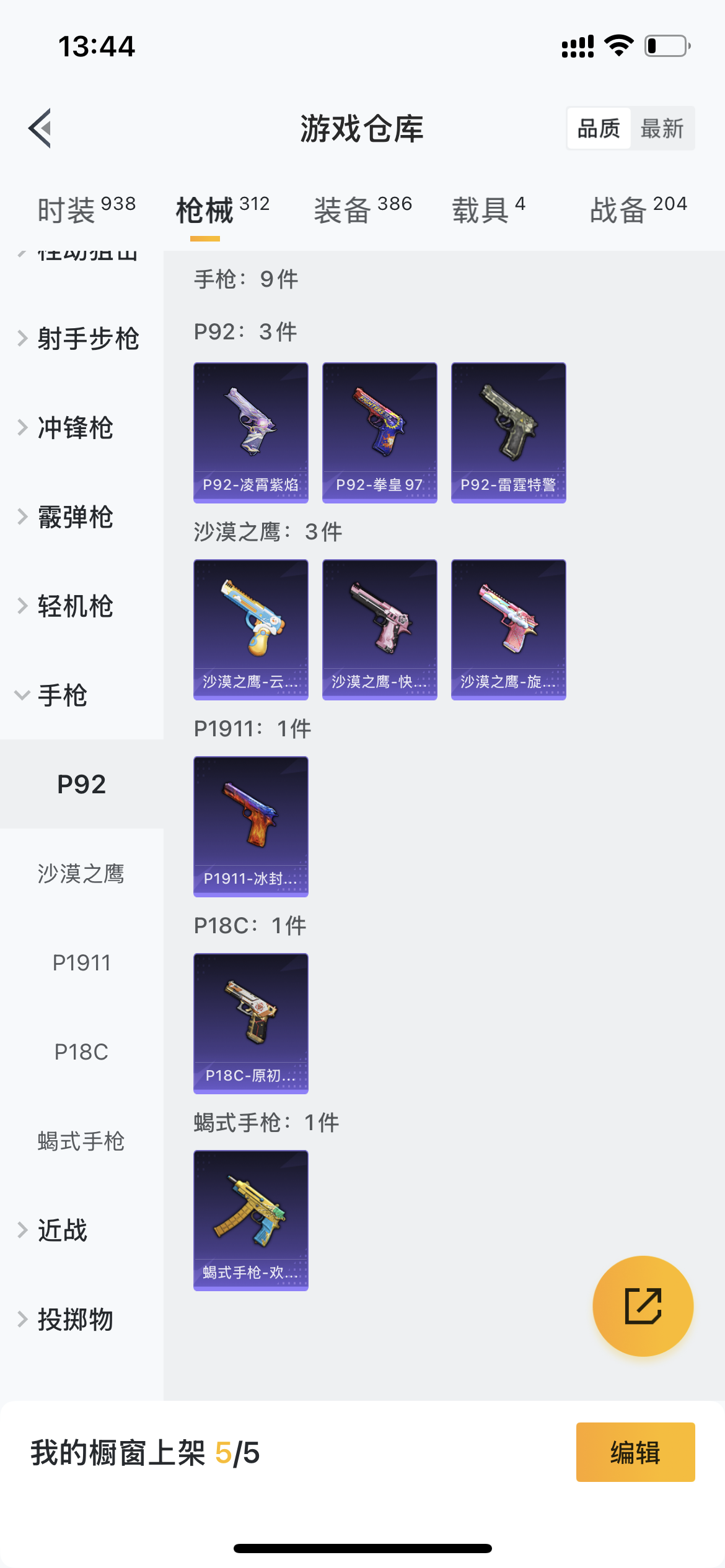
Task: Expand the 投掷物 category
Action: click(75, 1320)
